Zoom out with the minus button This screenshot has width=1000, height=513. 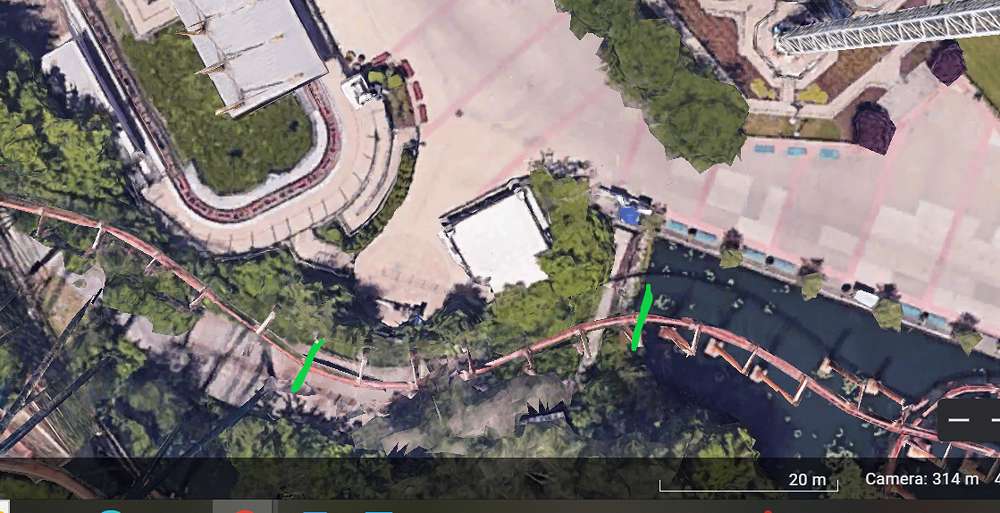point(959,420)
